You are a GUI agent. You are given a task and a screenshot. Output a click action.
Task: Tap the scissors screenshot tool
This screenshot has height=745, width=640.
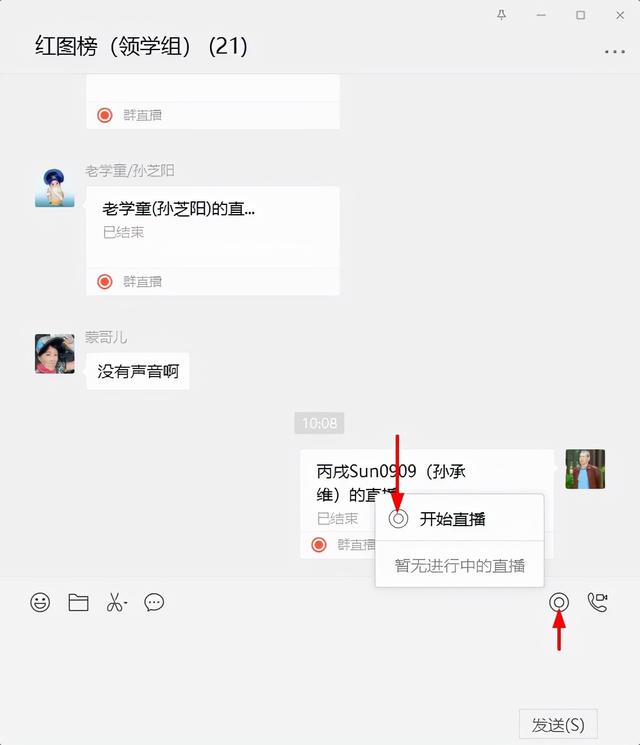tap(116, 603)
